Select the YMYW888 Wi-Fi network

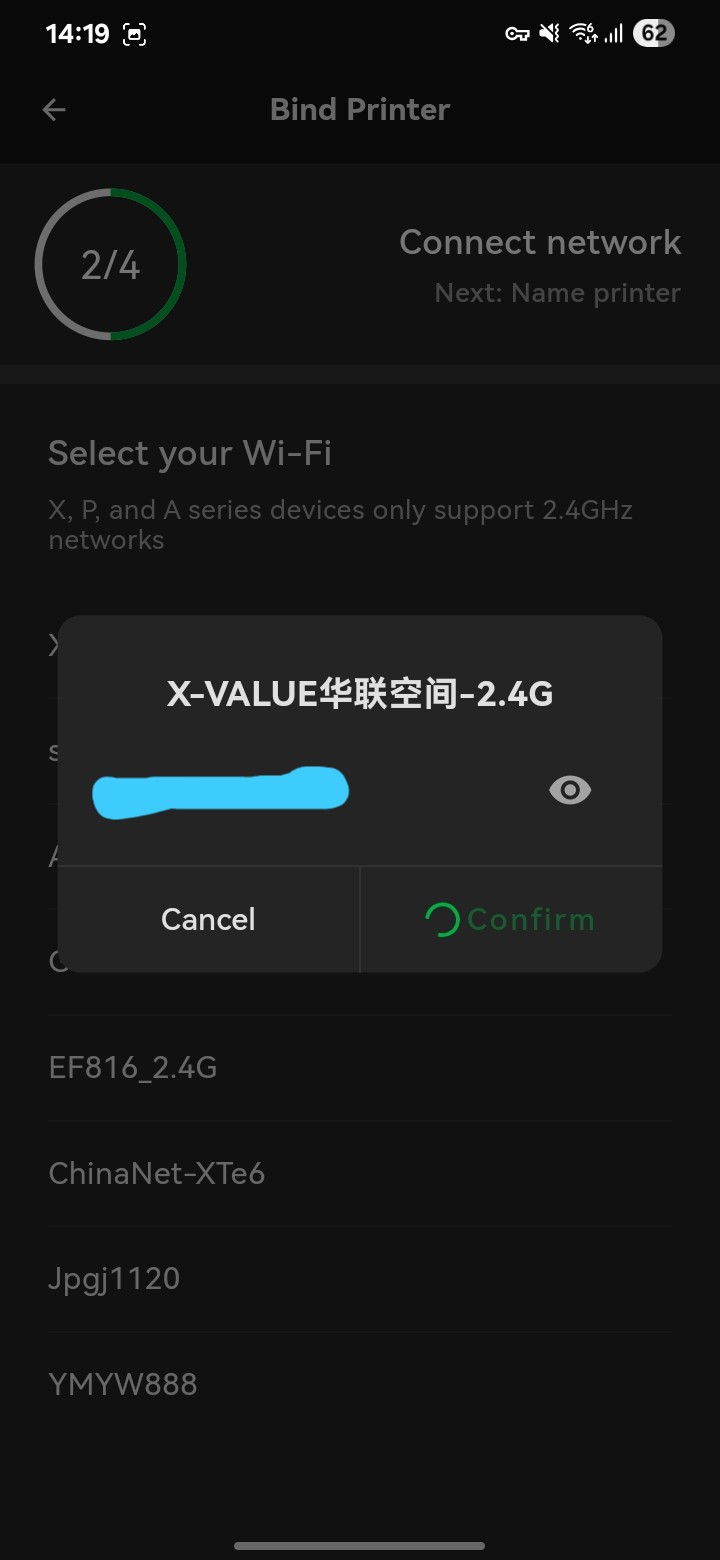(123, 1384)
